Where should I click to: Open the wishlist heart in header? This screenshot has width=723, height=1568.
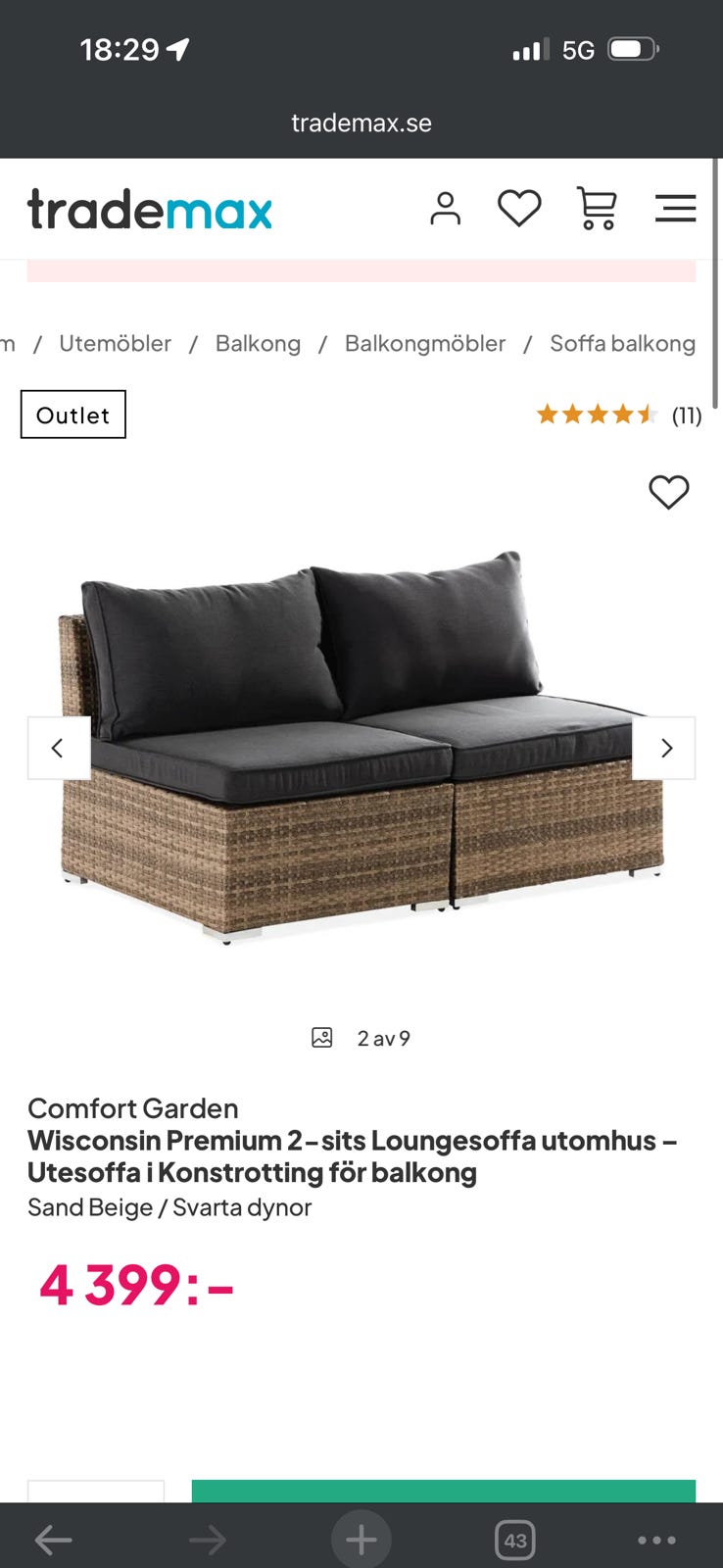pyautogui.click(x=519, y=209)
